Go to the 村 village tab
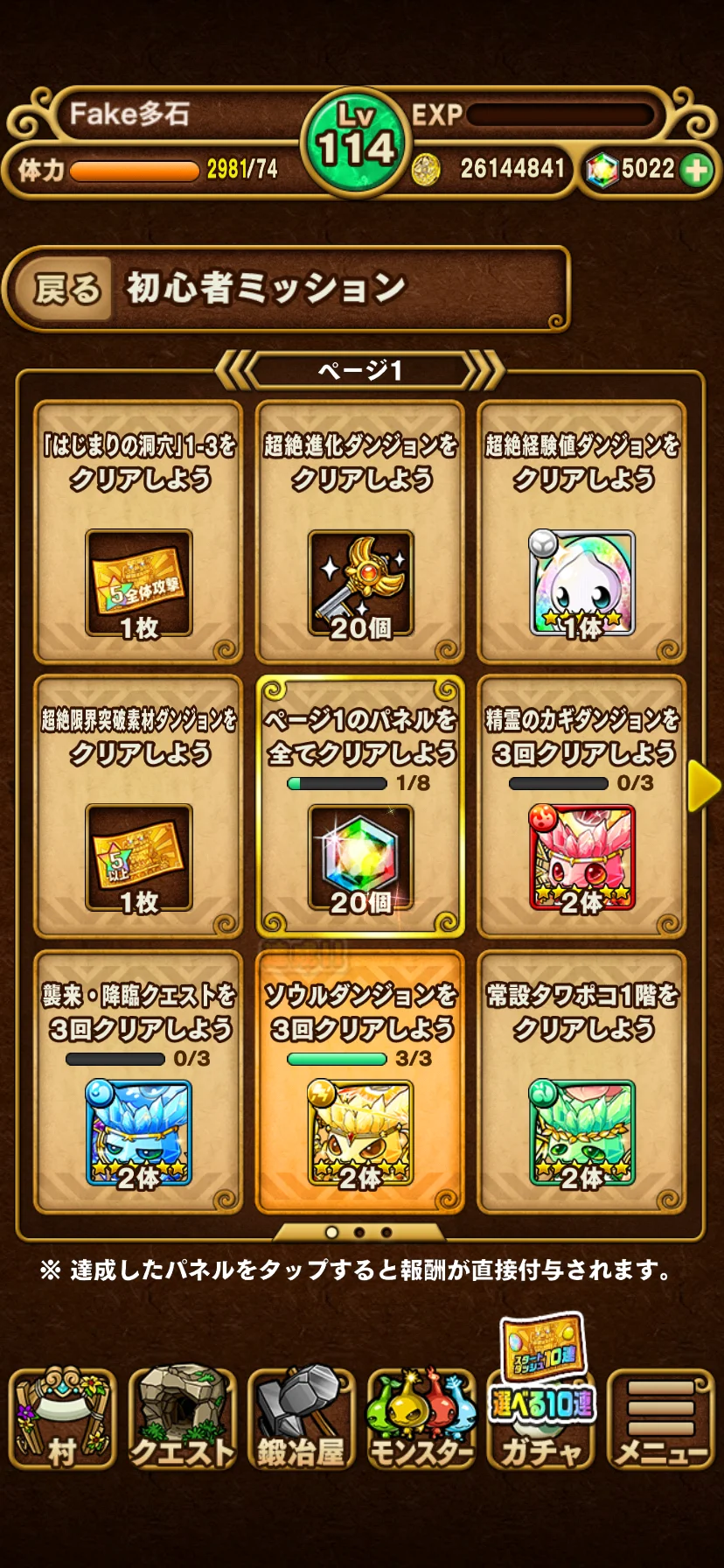This screenshot has width=724, height=1568. pyautogui.click(x=62, y=1418)
